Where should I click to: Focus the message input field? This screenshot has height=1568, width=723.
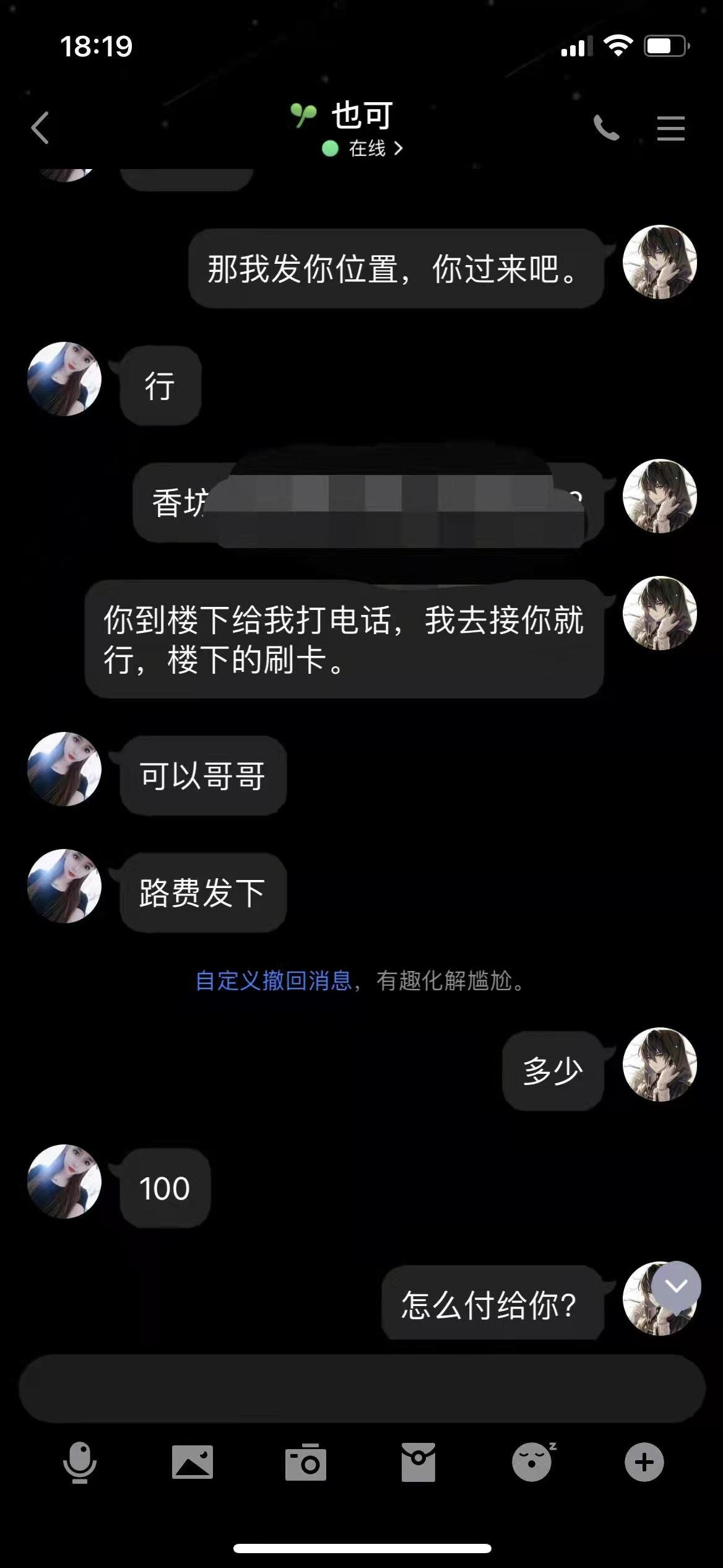(361, 1388)
